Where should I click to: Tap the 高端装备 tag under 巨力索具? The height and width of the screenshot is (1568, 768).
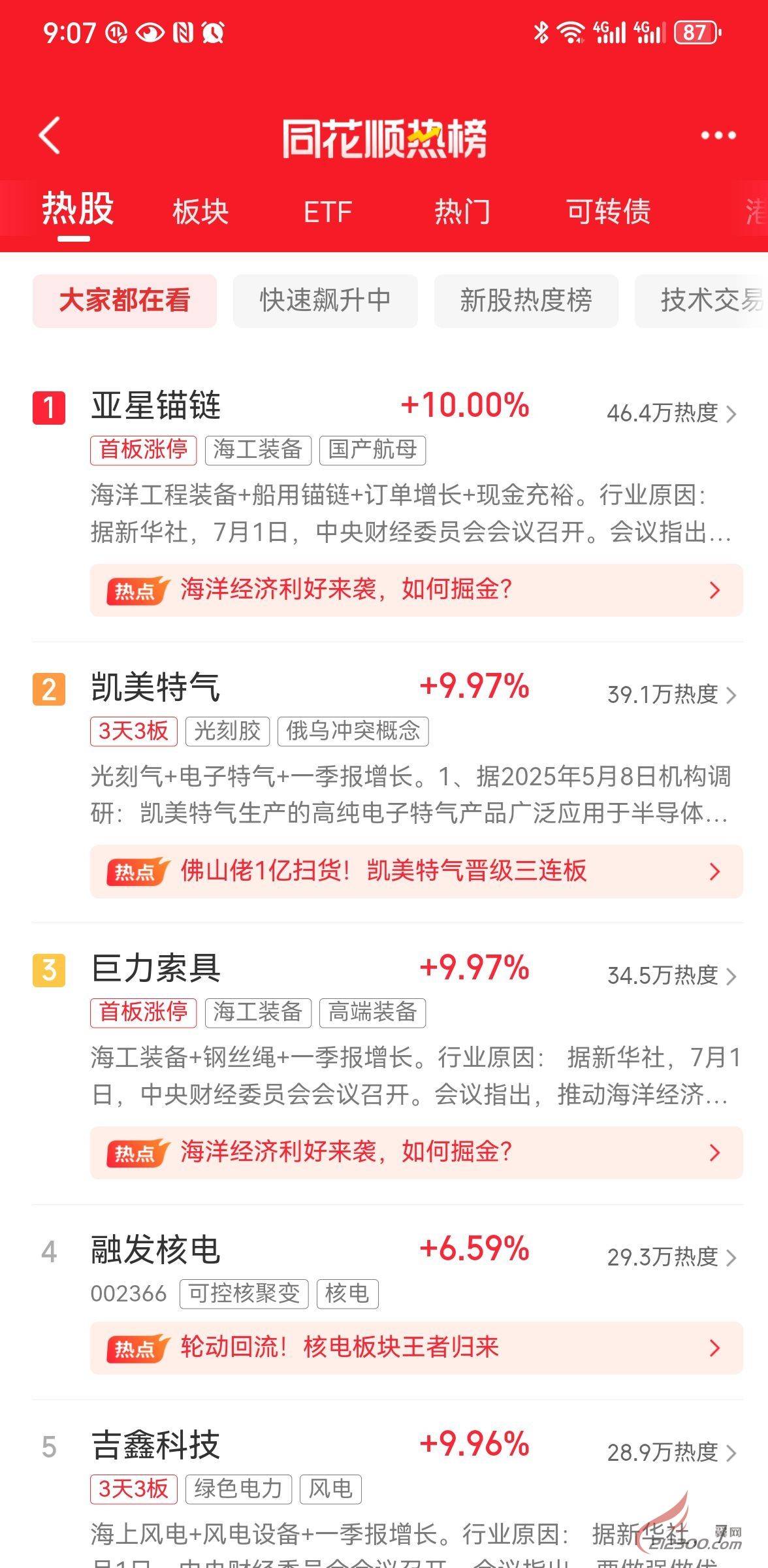tap(372, 1012)
